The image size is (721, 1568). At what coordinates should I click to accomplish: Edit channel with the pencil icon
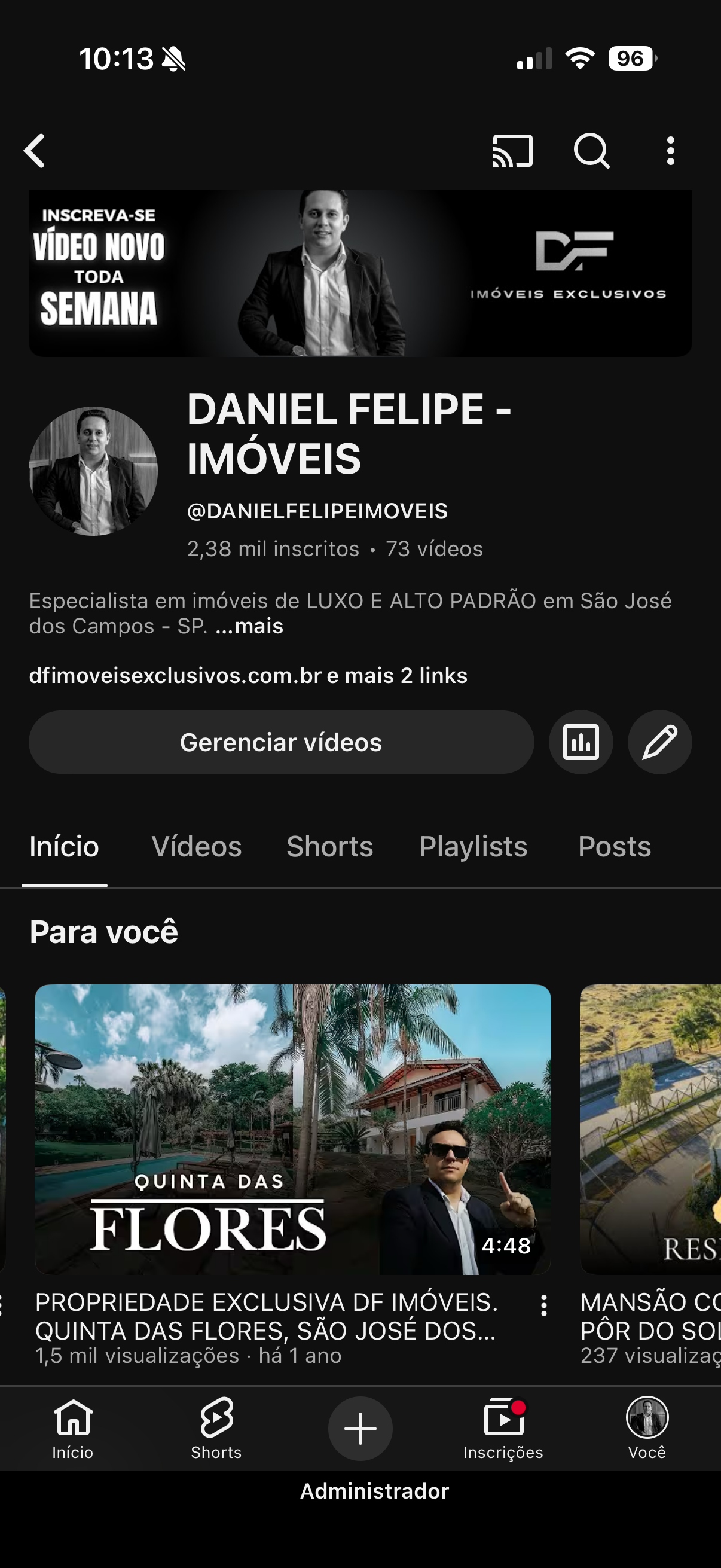click(x=659, y=742)
